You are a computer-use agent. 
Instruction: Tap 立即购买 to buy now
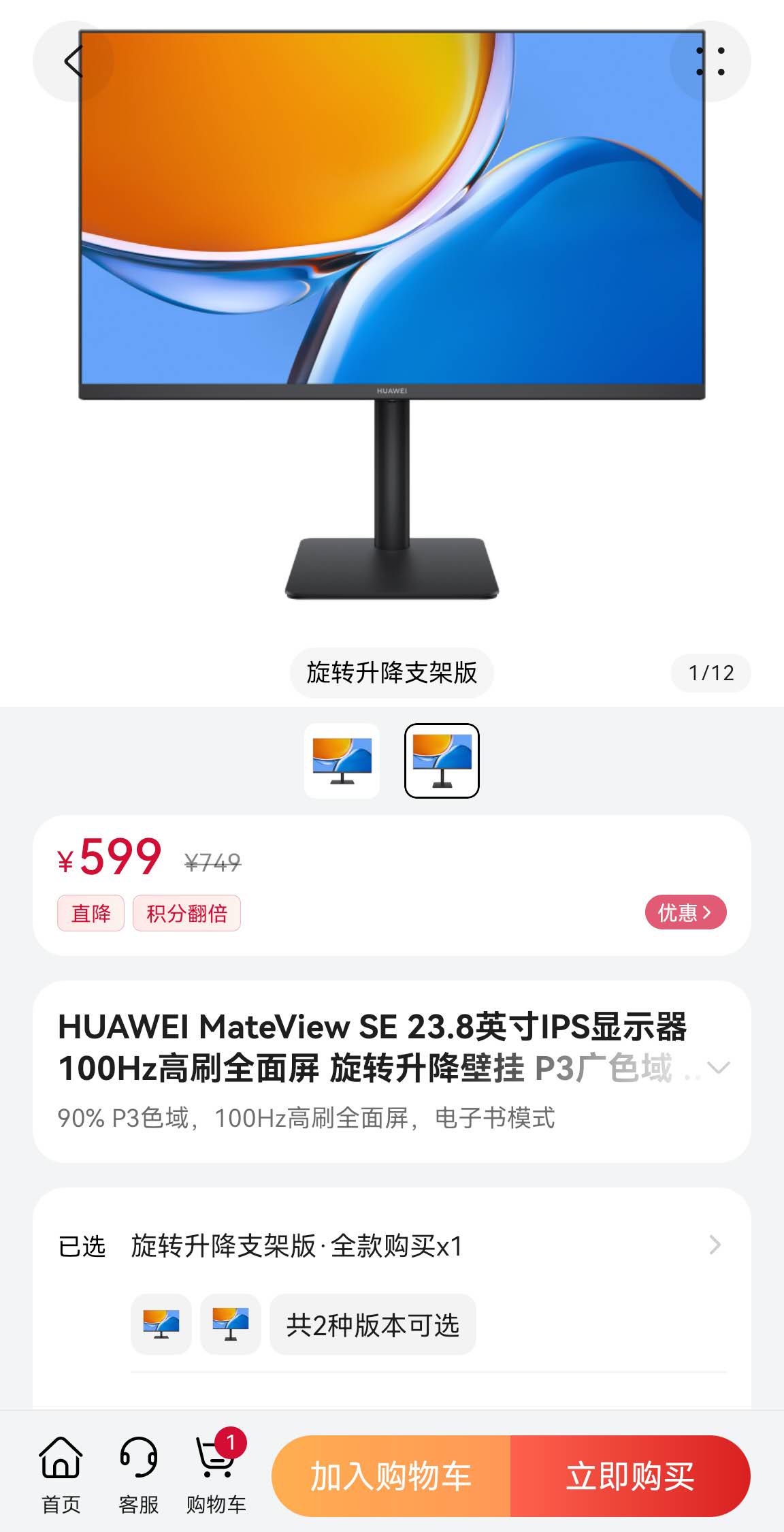tap(630, 1476)
